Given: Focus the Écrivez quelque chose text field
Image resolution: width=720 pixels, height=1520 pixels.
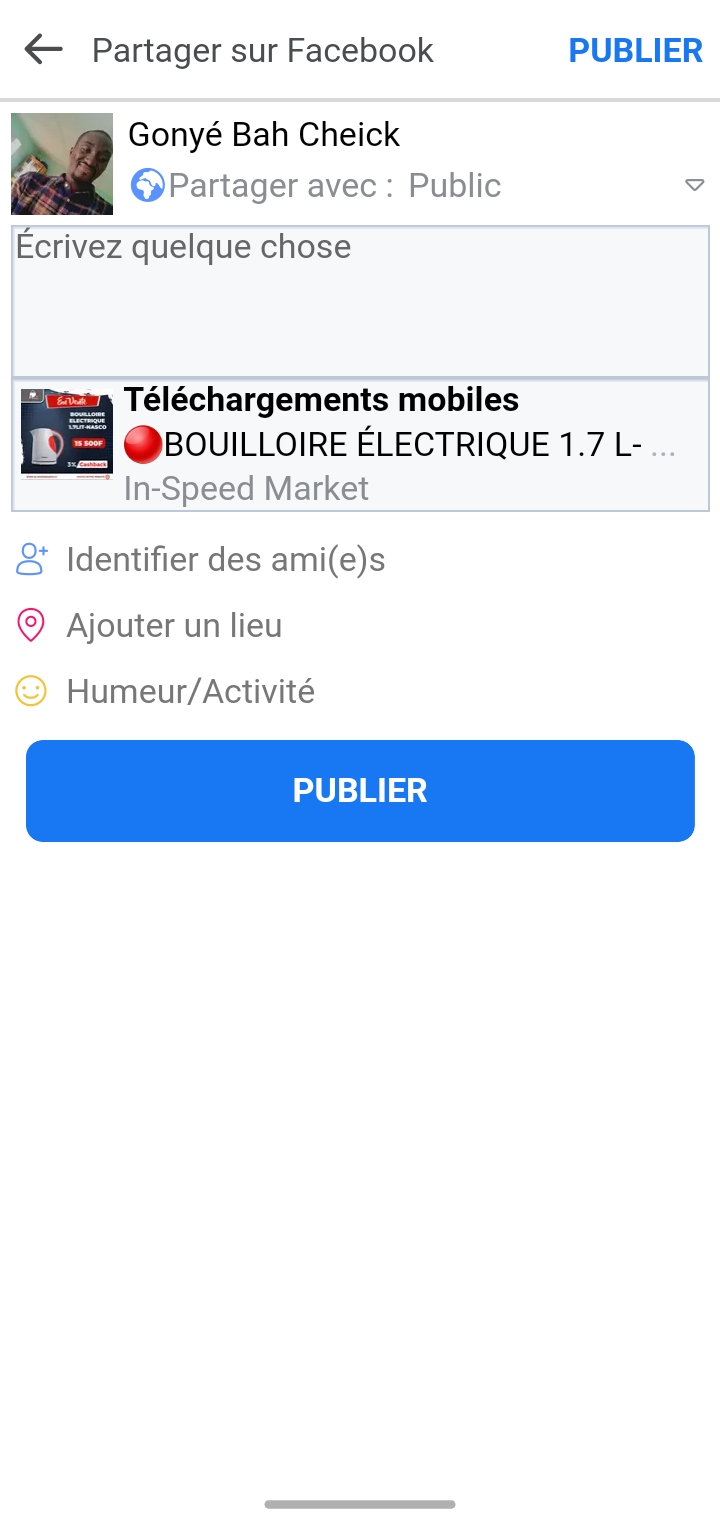Looking at the screenshot, I should (360, 301).
